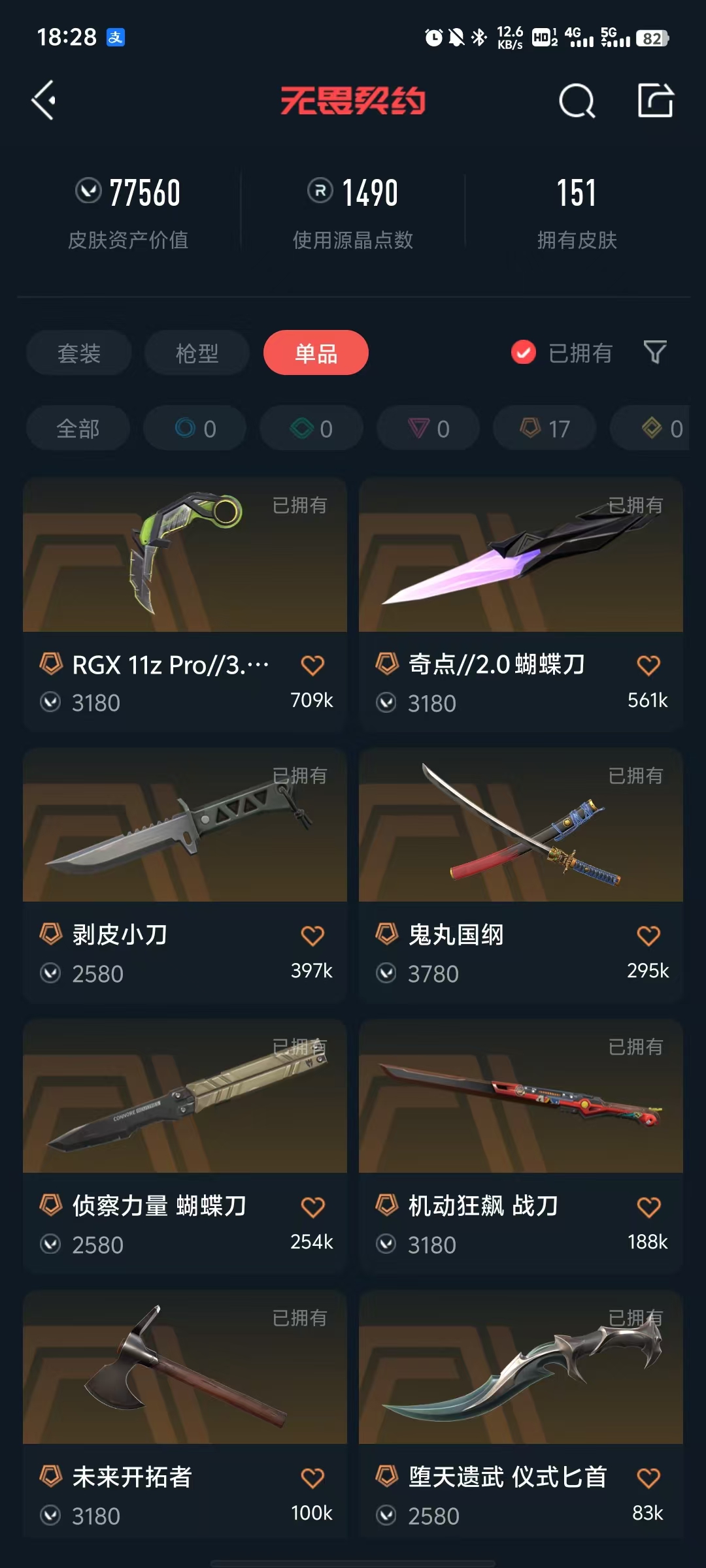Screen dimensions: 706x1568
Task: Uncheck the 已拥有 owned filter
Action: (524, 353)
